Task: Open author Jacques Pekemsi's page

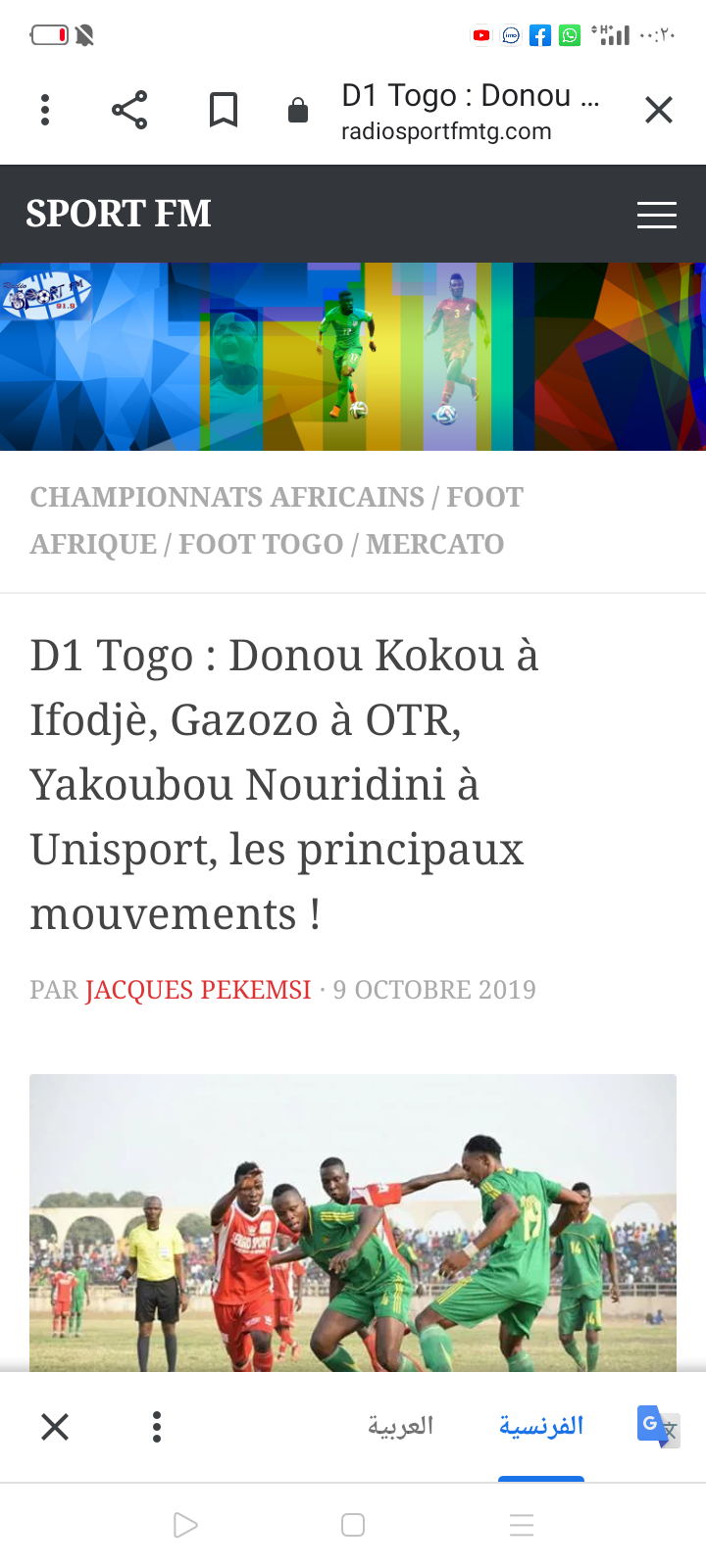Action: (x=198, y=990)
